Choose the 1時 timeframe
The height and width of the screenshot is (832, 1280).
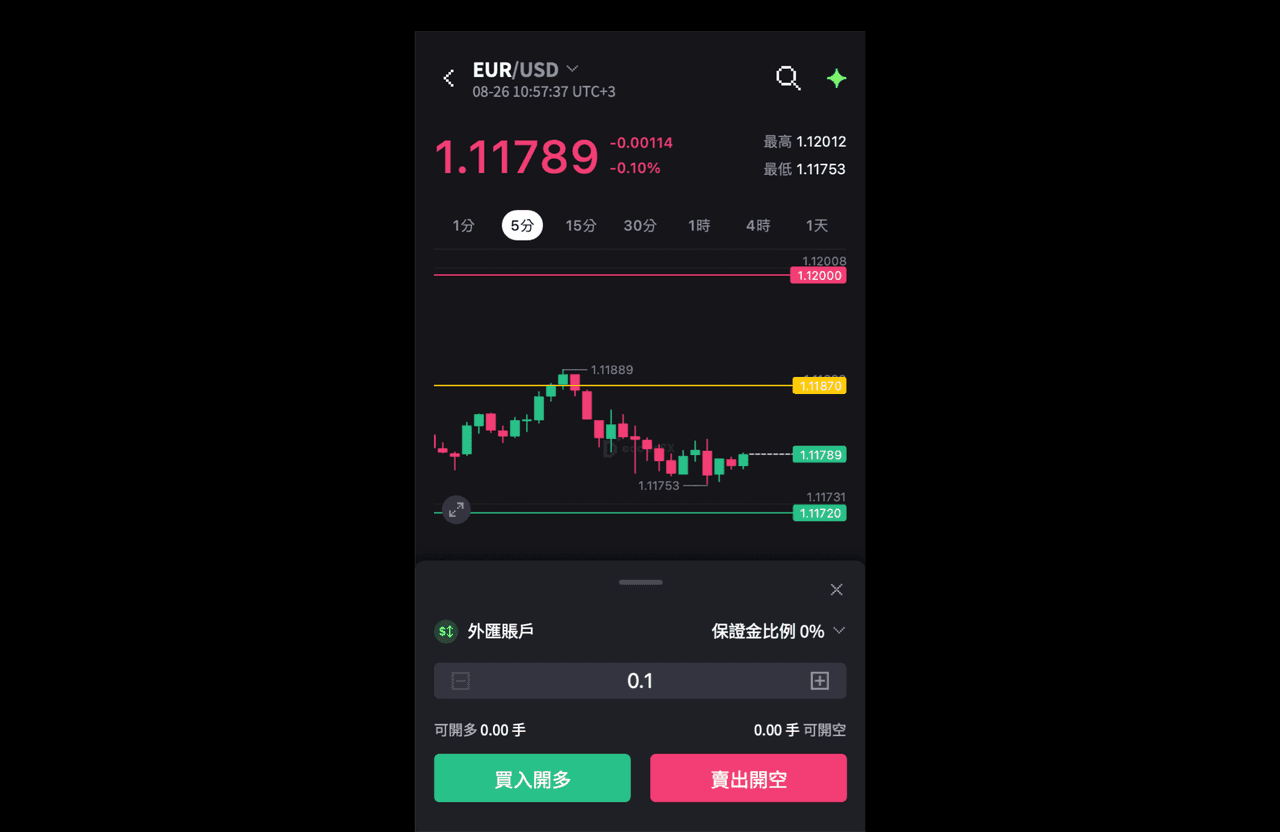point(699,226)
